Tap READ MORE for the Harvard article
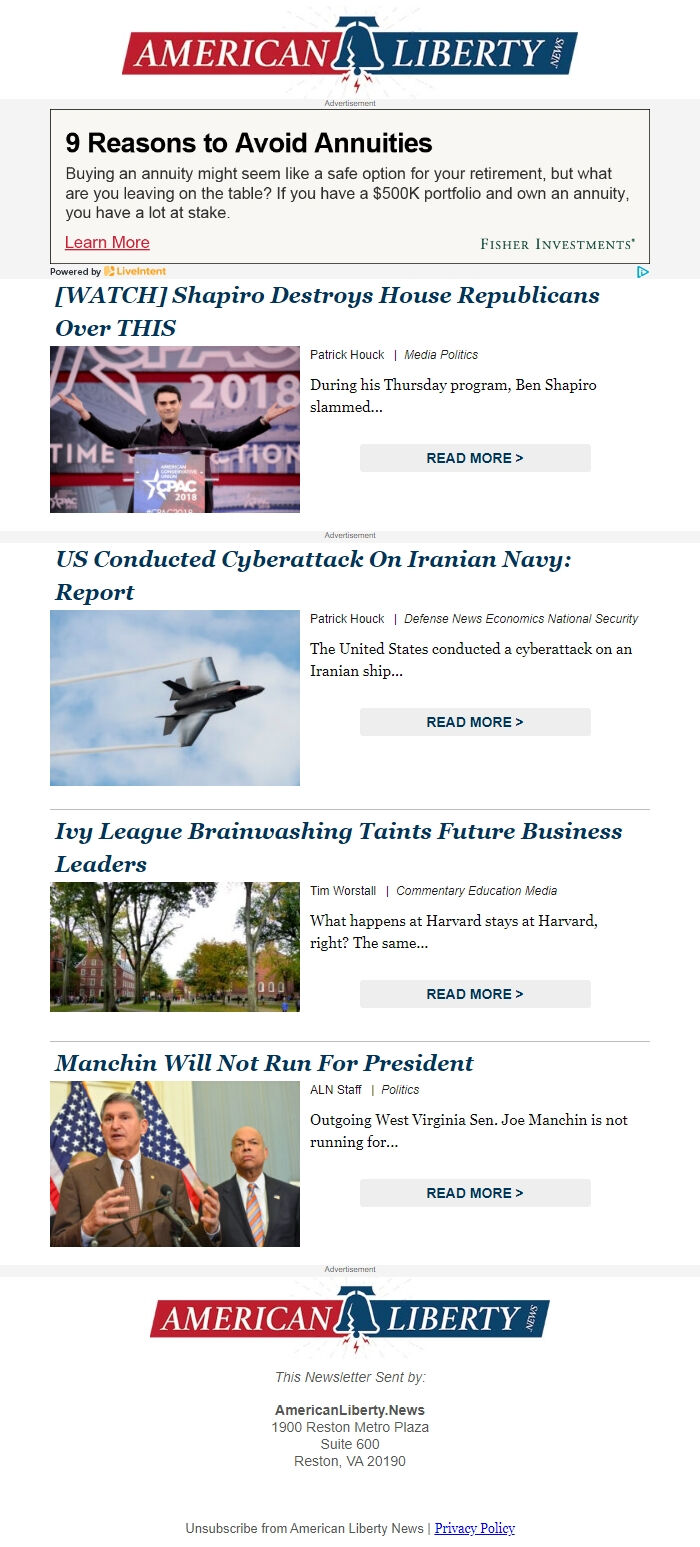This screenshot has height=1547, width=700. pyautogui.click(x=475, y=994)
